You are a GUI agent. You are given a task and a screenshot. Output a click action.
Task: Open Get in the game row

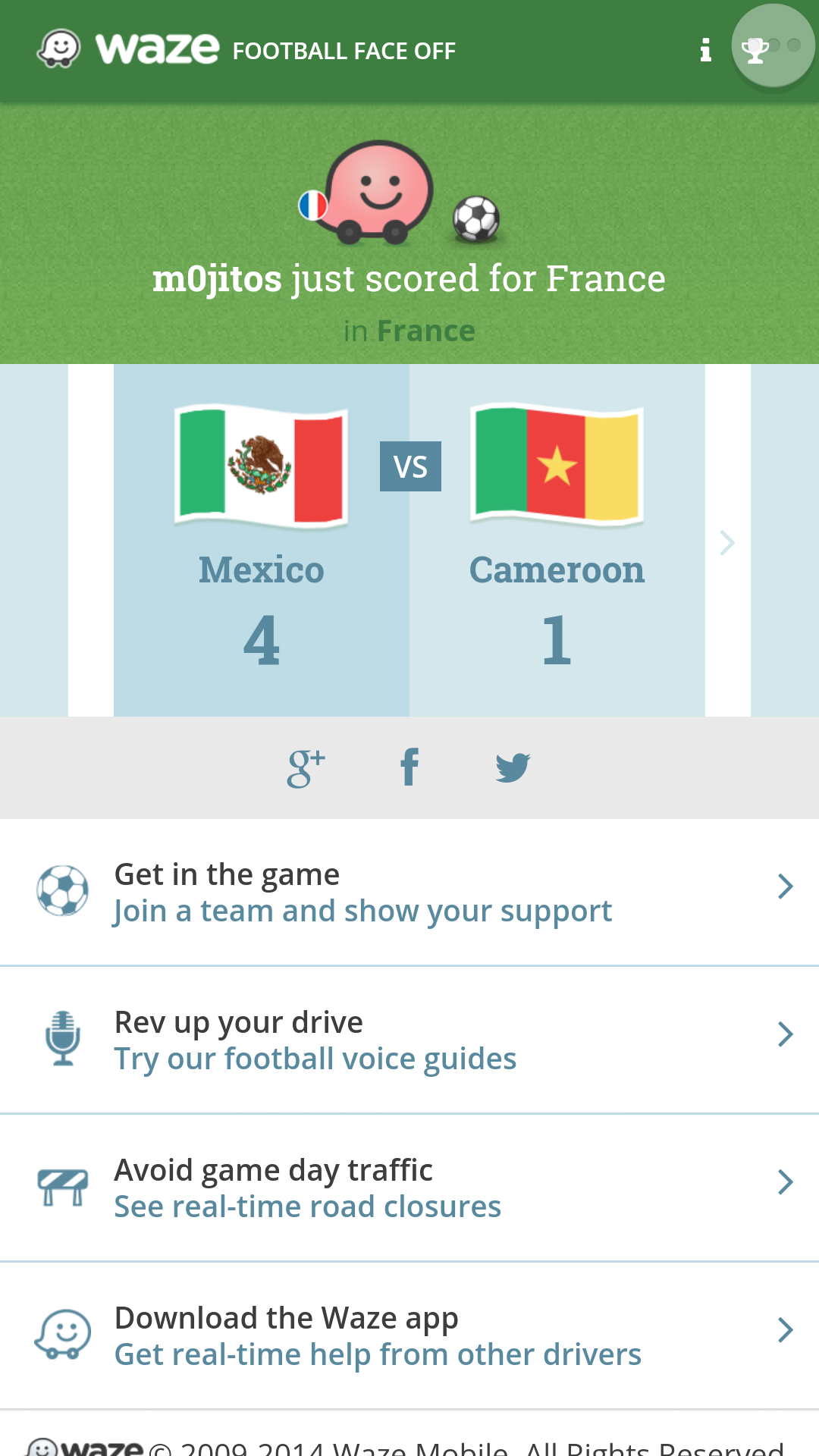coord(409,893)
